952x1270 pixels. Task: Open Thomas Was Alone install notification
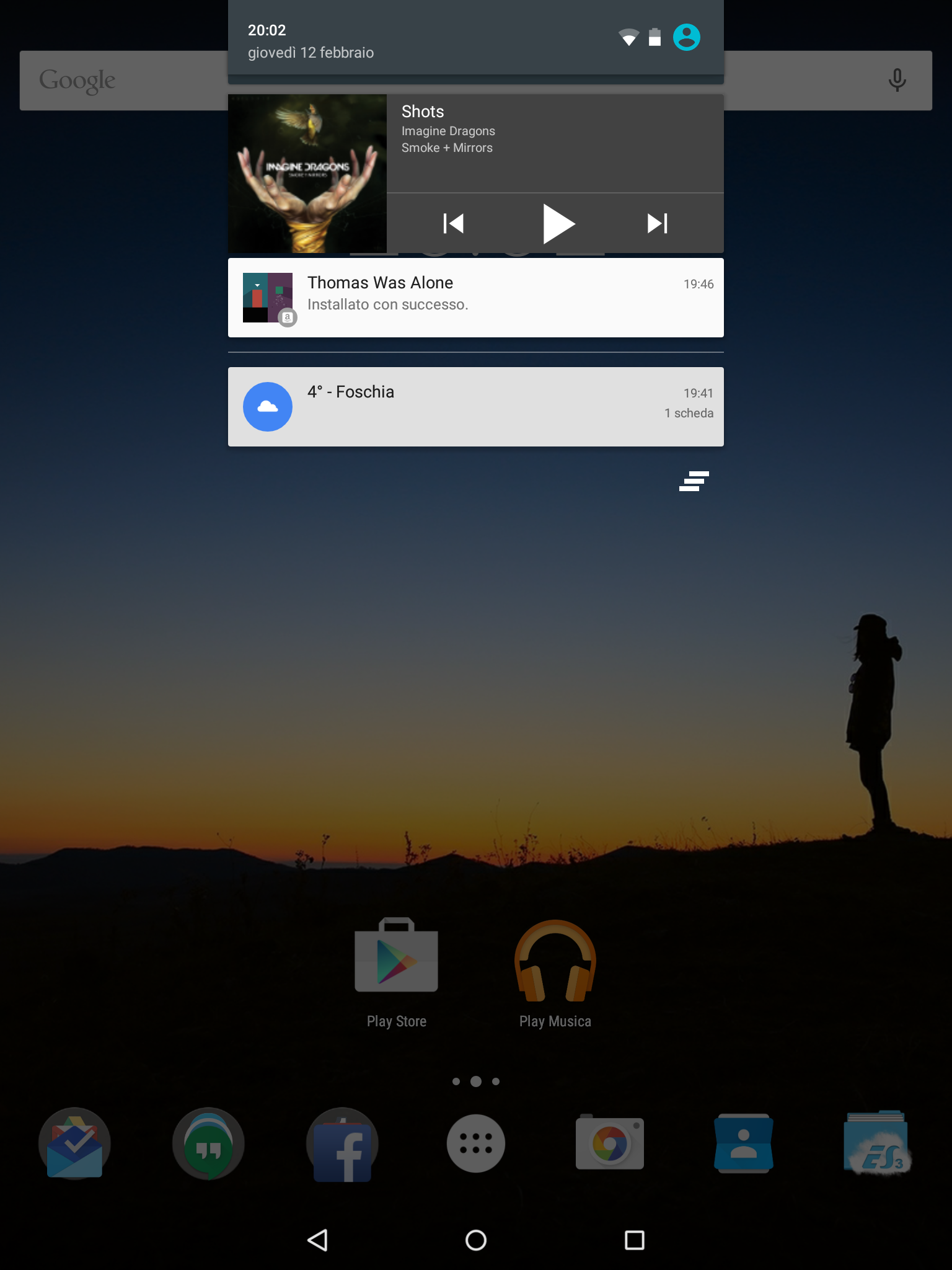[x=475, y=298]
